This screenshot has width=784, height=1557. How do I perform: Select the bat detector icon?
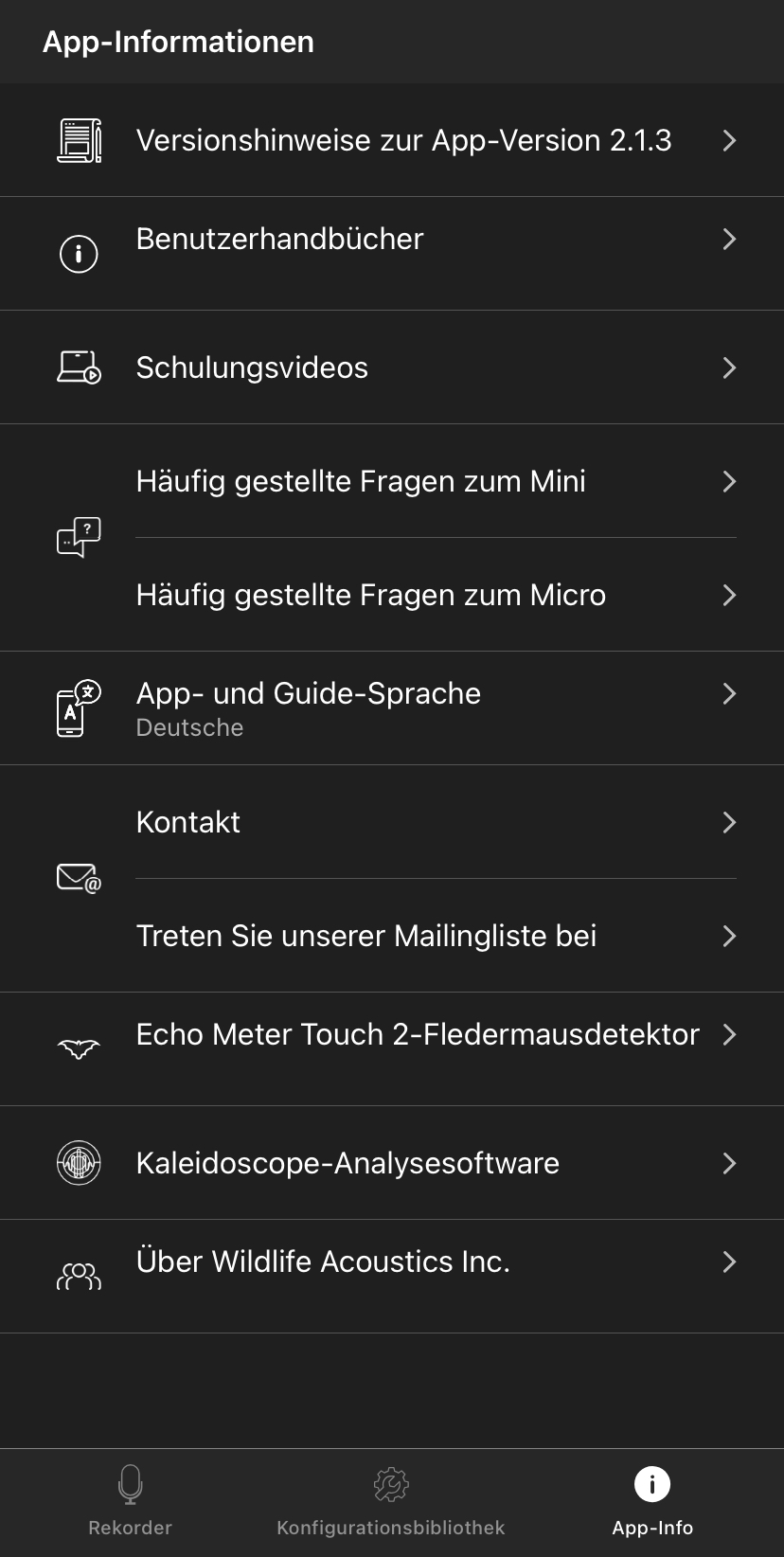click(x=79, y=1048)
